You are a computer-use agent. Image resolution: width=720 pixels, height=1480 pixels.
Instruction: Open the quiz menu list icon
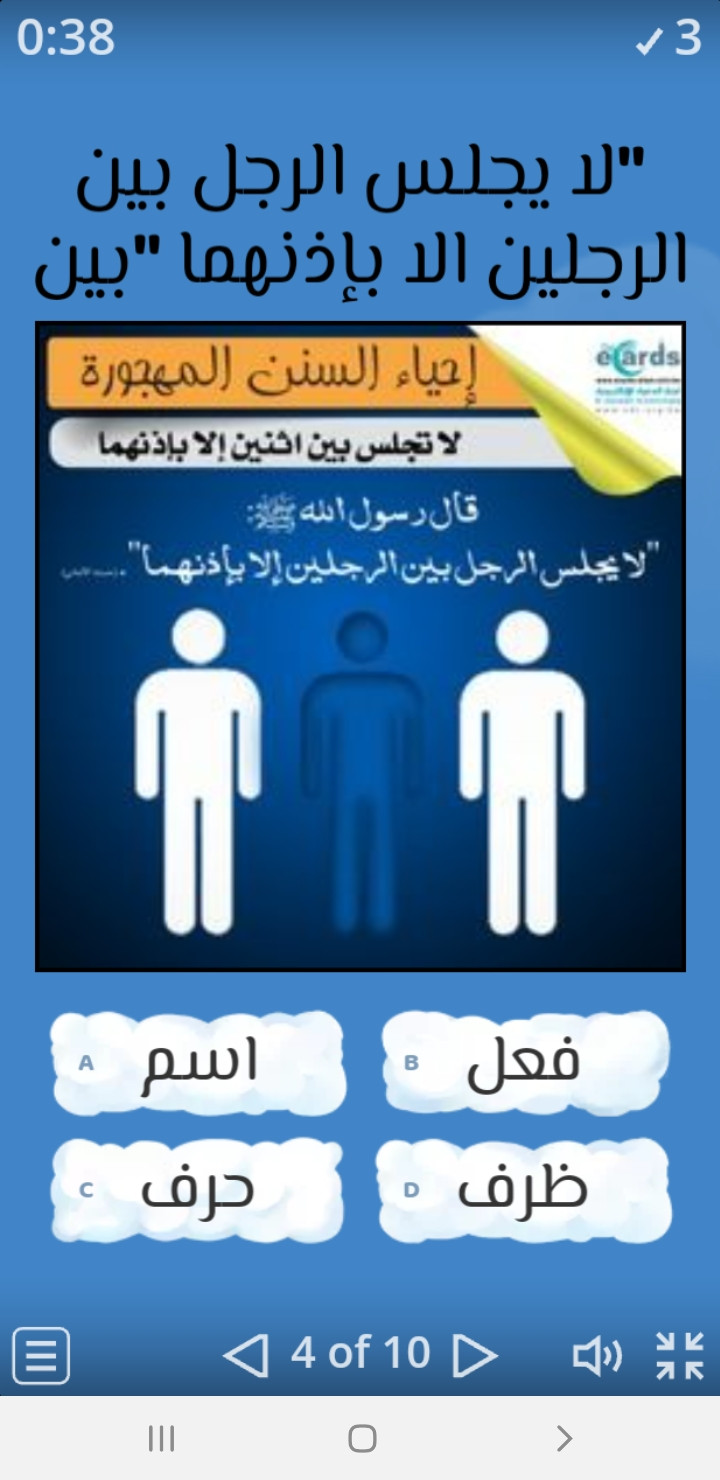tap(41, 1356)
